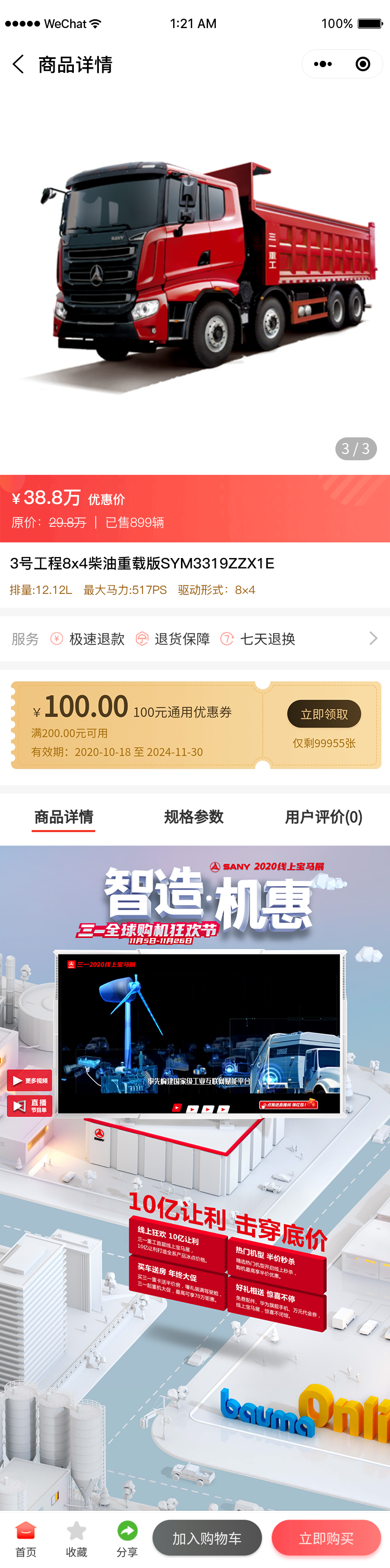Claim the 100元 coupon with 立即领取
390x1568 pixels.
(x=323, y=714)
